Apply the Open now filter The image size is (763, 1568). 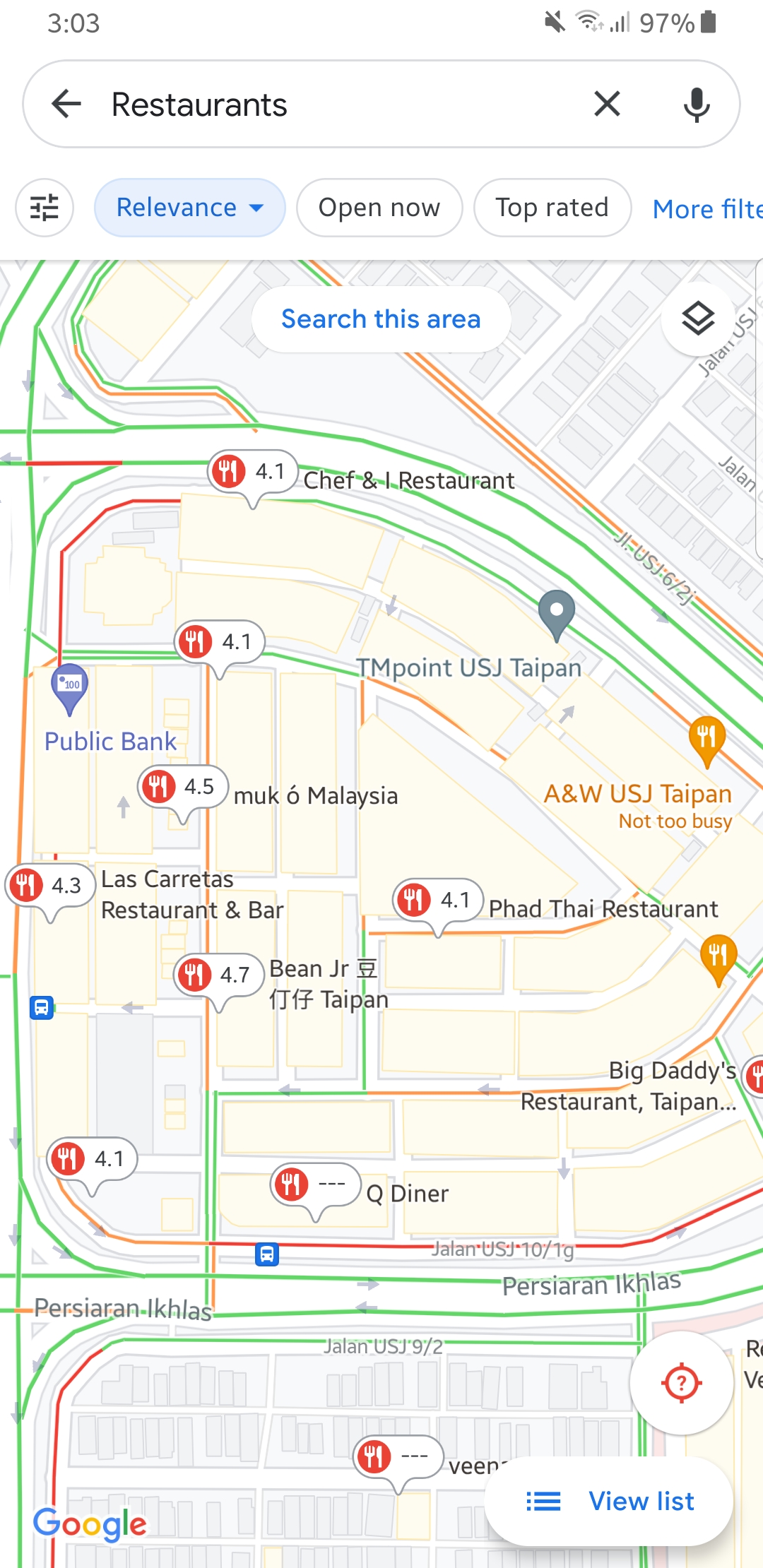pyautogui.click(x=379, y=208)
